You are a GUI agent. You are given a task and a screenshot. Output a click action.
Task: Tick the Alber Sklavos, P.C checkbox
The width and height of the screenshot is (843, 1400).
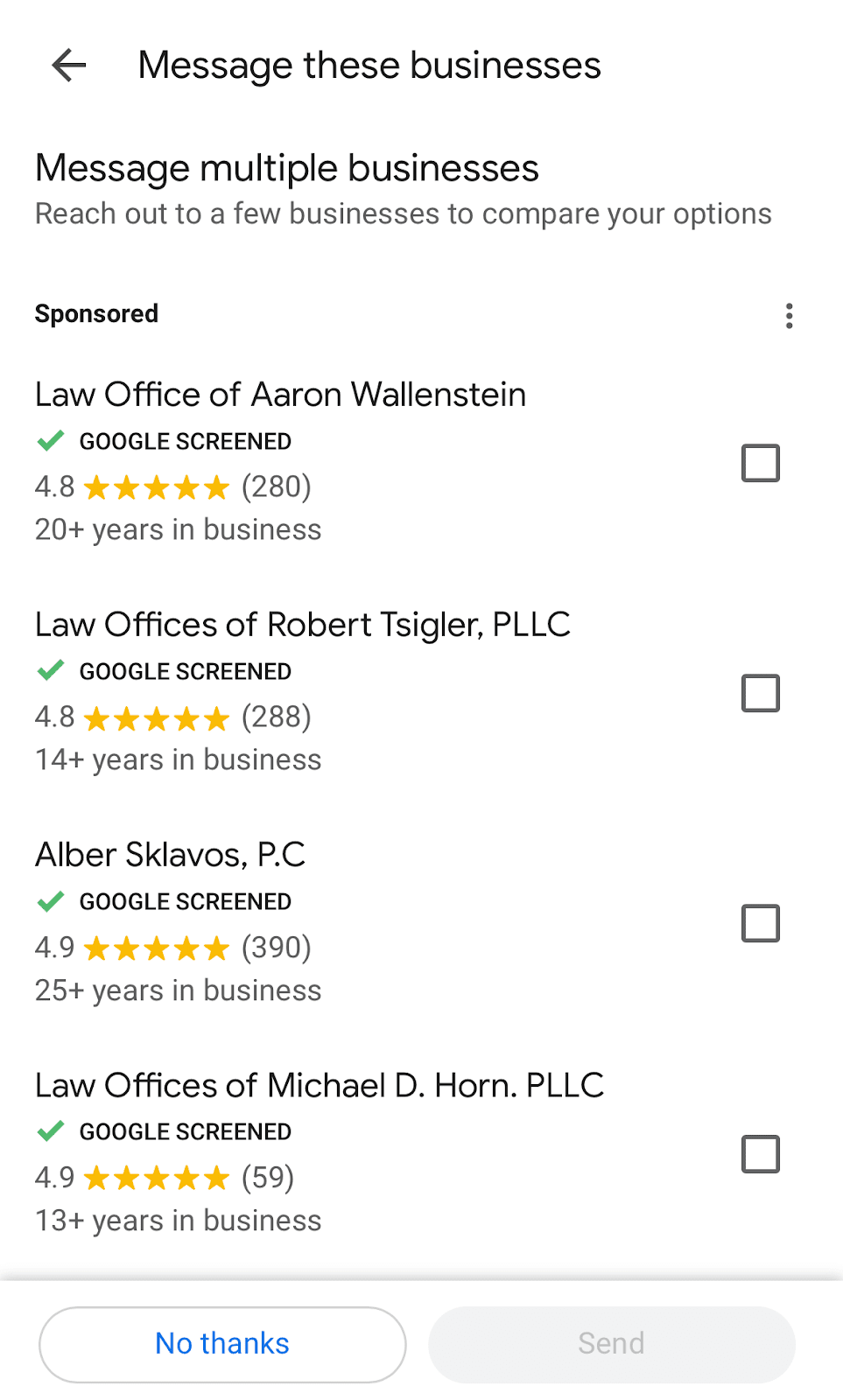pos(760,923)
